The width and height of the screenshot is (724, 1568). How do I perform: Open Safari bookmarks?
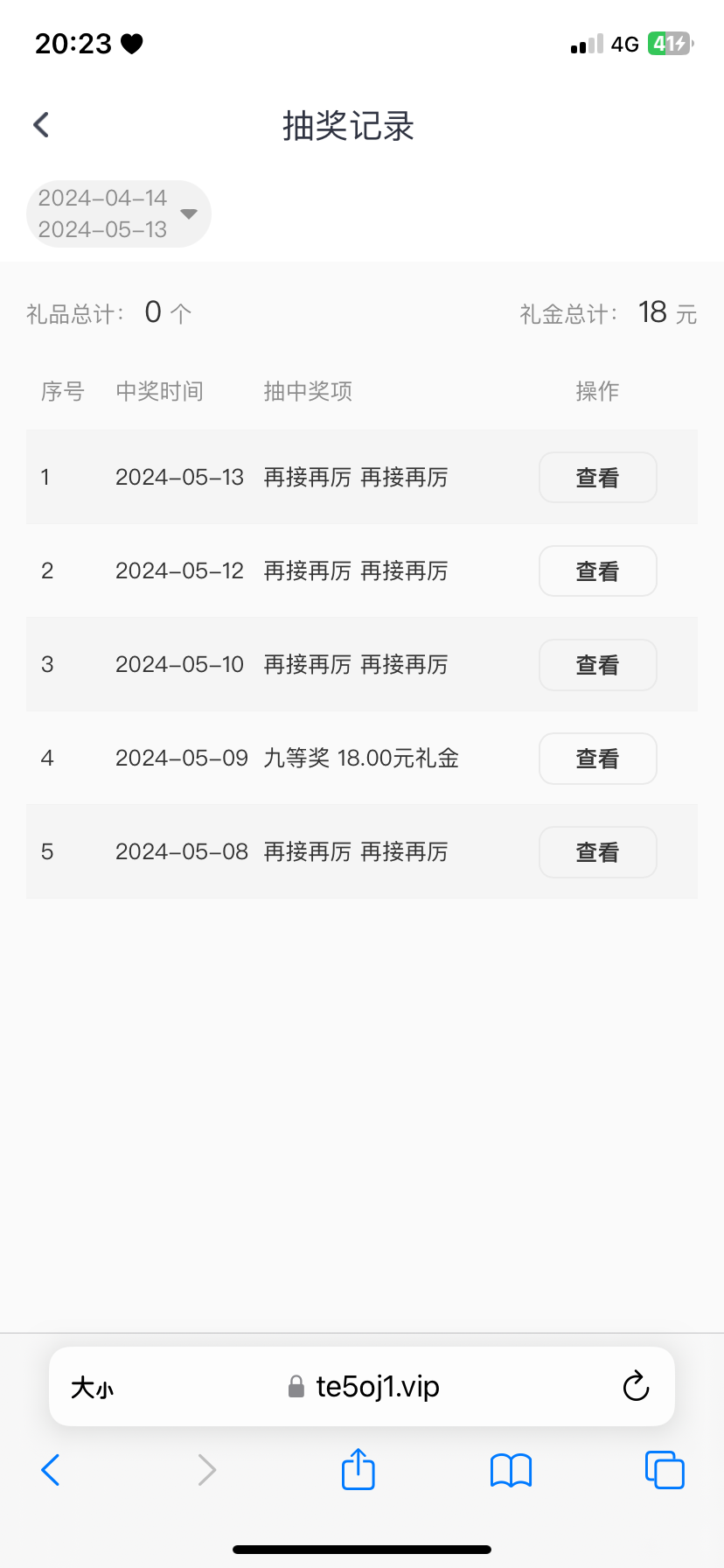[511, 1470]
